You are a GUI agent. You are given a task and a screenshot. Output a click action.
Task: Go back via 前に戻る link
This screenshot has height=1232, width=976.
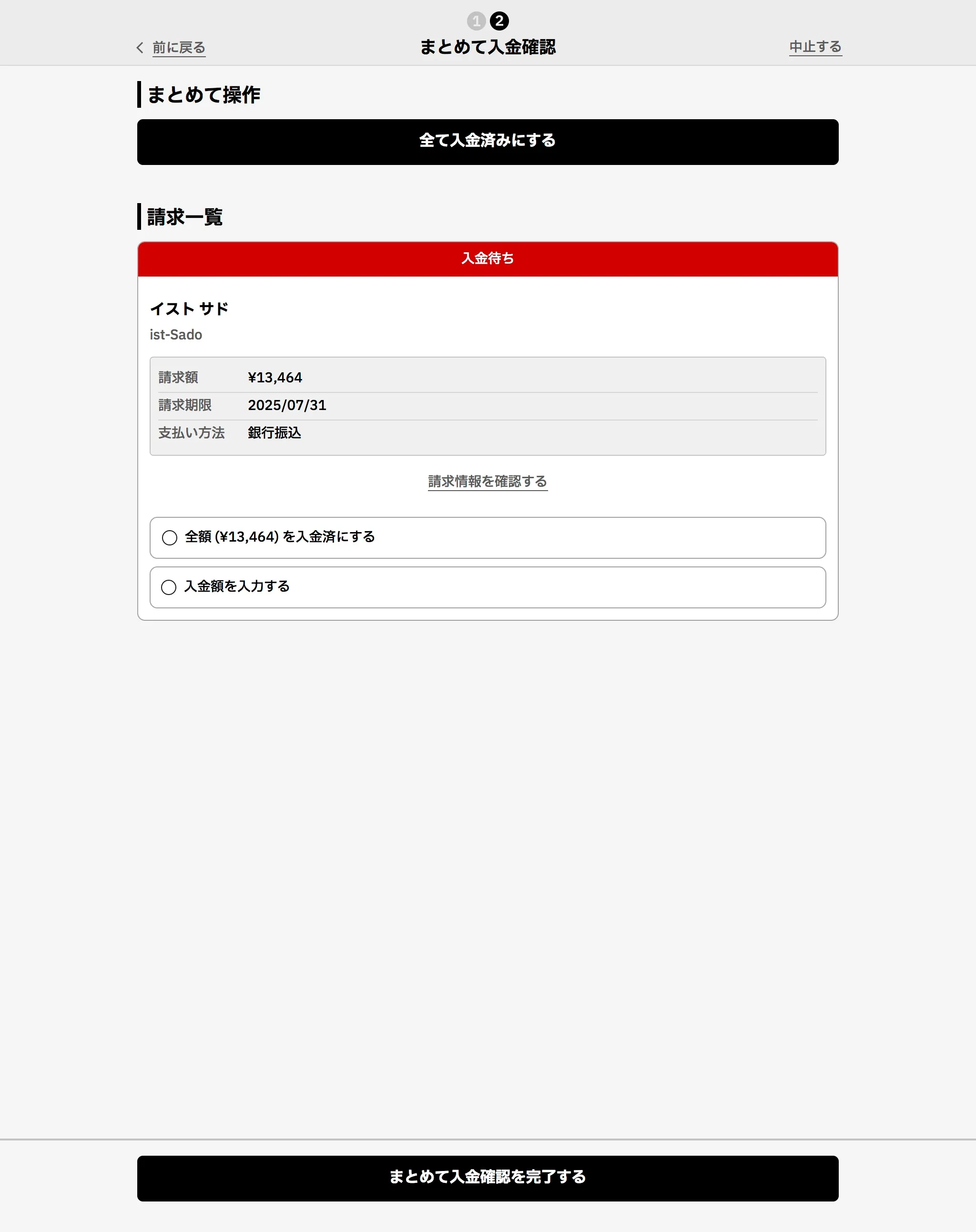pyautogui.click(x=178, y=47)
